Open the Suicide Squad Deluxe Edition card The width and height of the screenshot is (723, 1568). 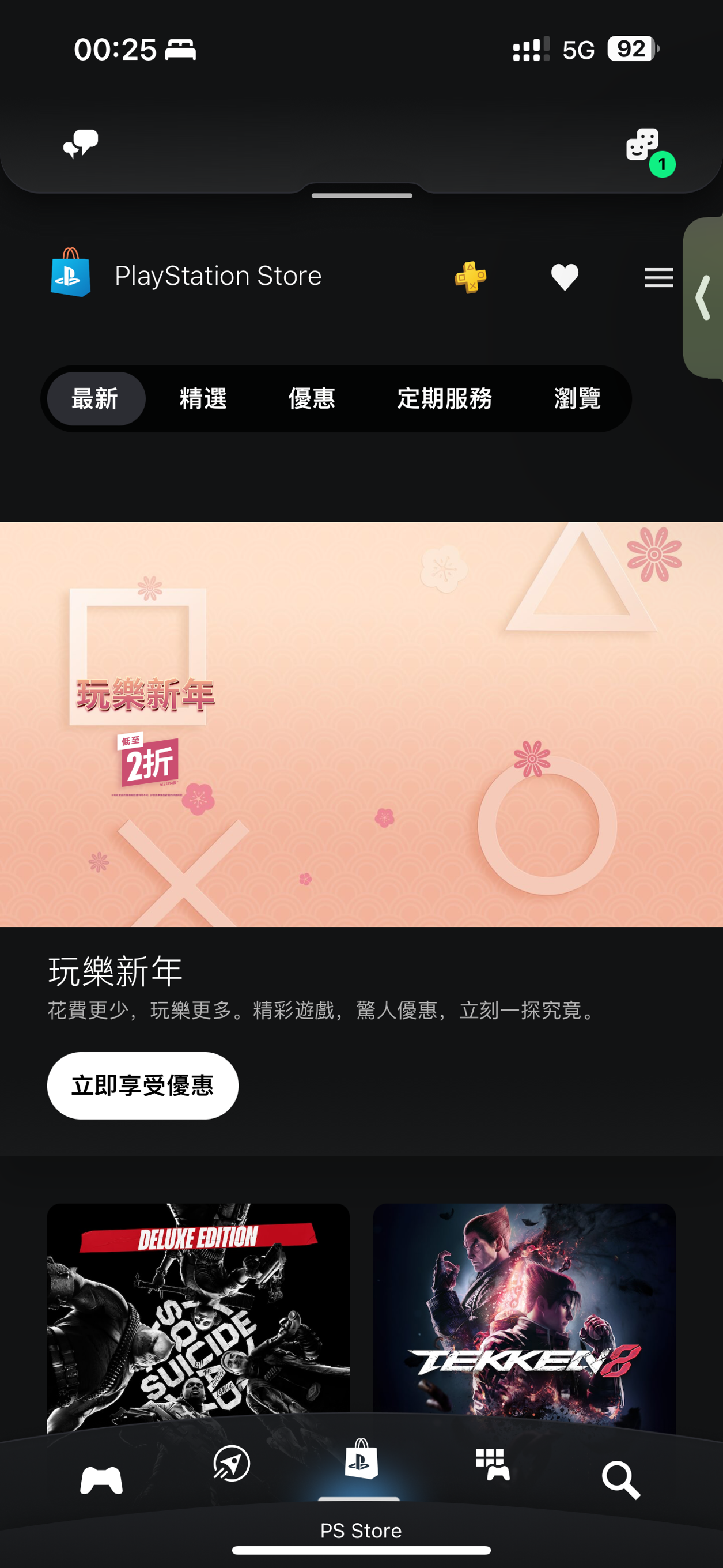tap(198, 1309)
